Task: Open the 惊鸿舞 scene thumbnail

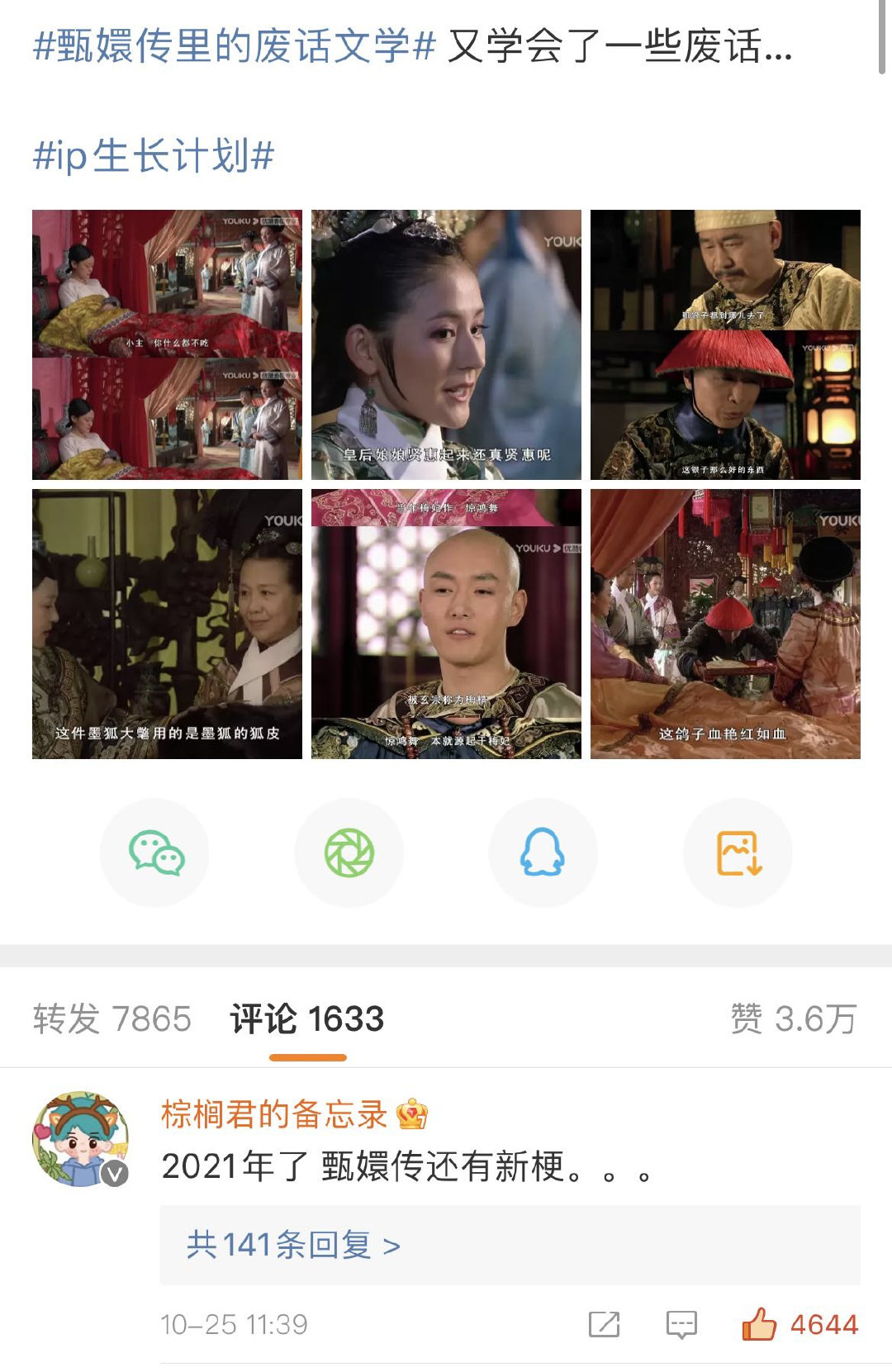Action: (x=446, y=625)
